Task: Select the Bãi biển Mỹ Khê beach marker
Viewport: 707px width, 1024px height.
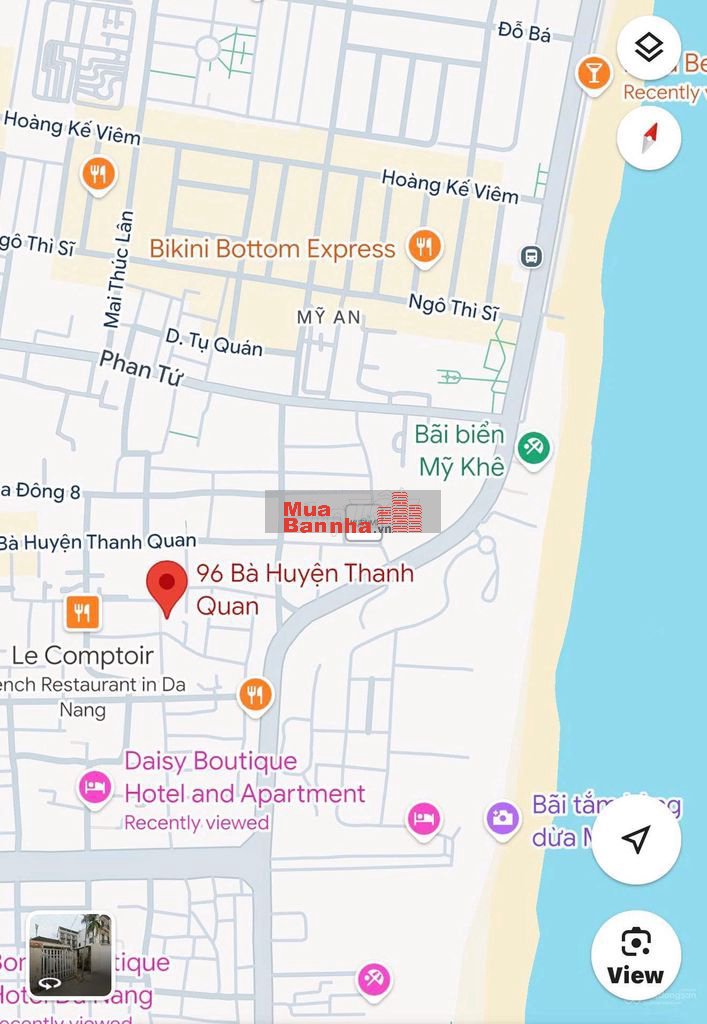Action: (x=533, y=448)
